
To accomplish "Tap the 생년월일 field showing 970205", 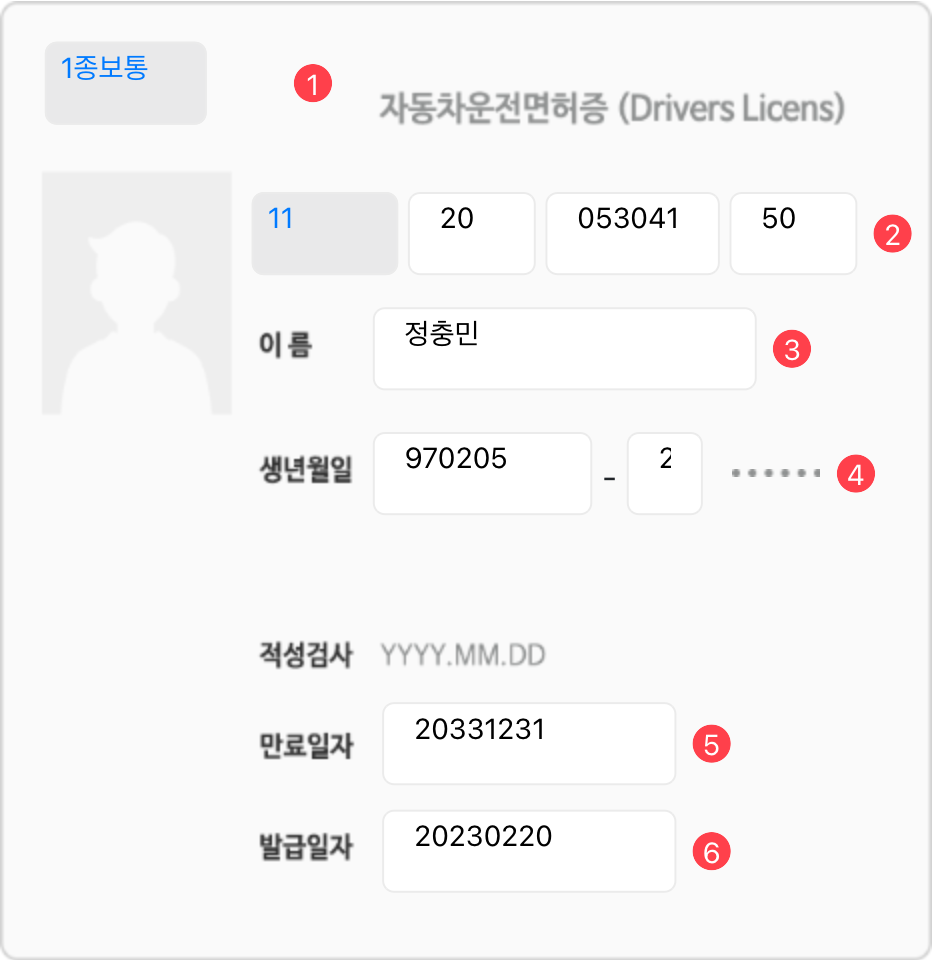I will click(482, 473).
